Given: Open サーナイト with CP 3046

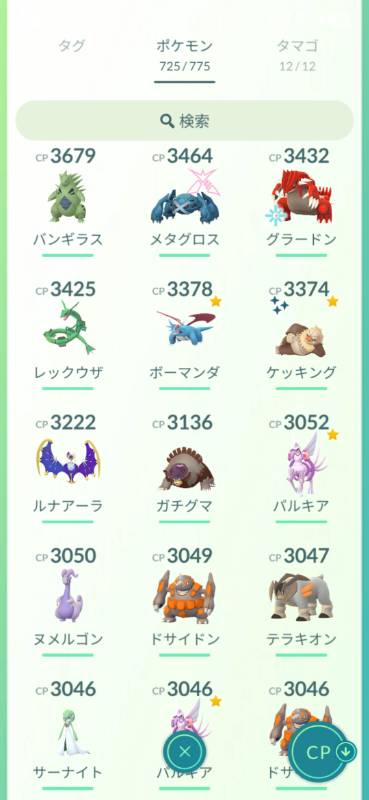Looking at the screenshot, I should (x=68, y=734).
